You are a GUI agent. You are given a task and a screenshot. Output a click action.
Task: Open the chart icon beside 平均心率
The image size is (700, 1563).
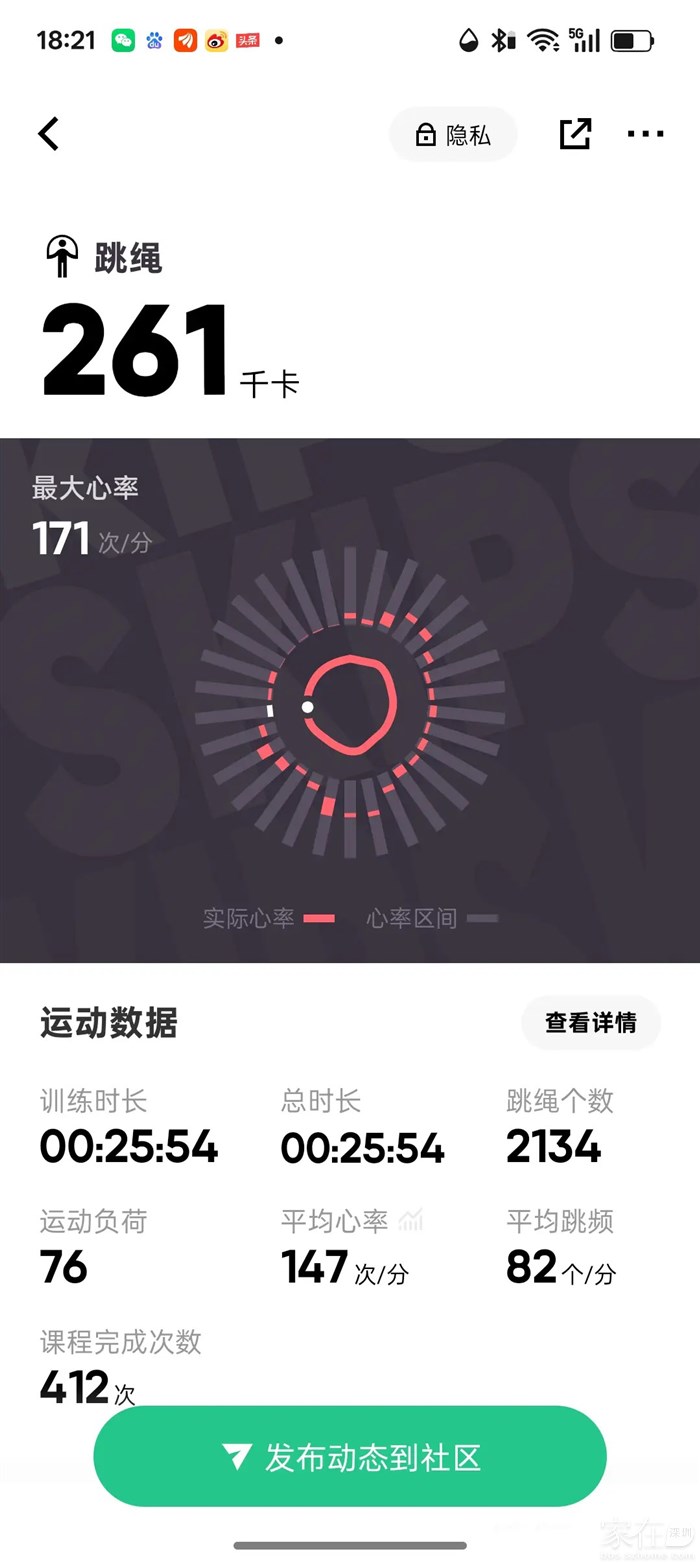coord(411,1220)
